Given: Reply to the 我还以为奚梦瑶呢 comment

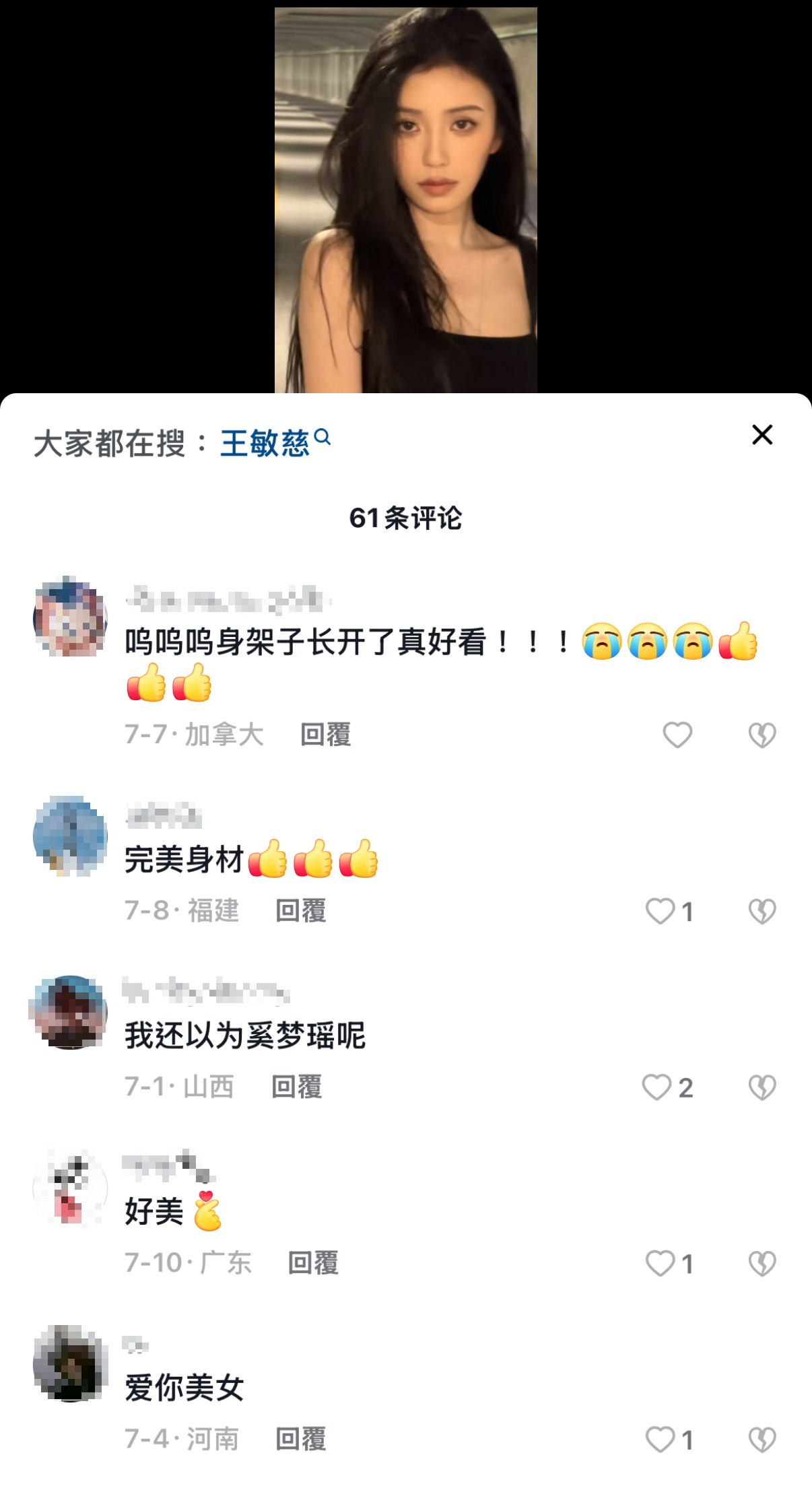Looking at the screenshot, I should [x=296, y=1087].
